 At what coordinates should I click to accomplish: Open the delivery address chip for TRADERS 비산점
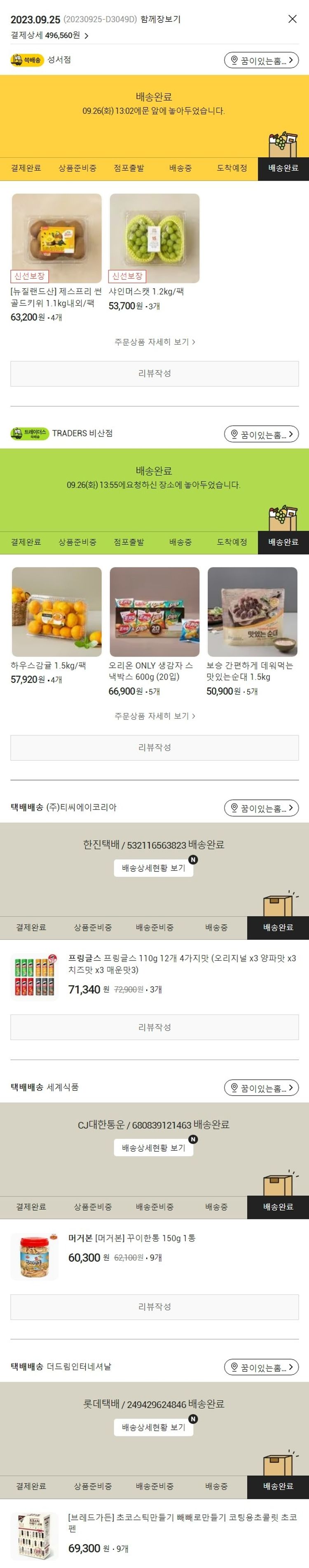(261, 434)
